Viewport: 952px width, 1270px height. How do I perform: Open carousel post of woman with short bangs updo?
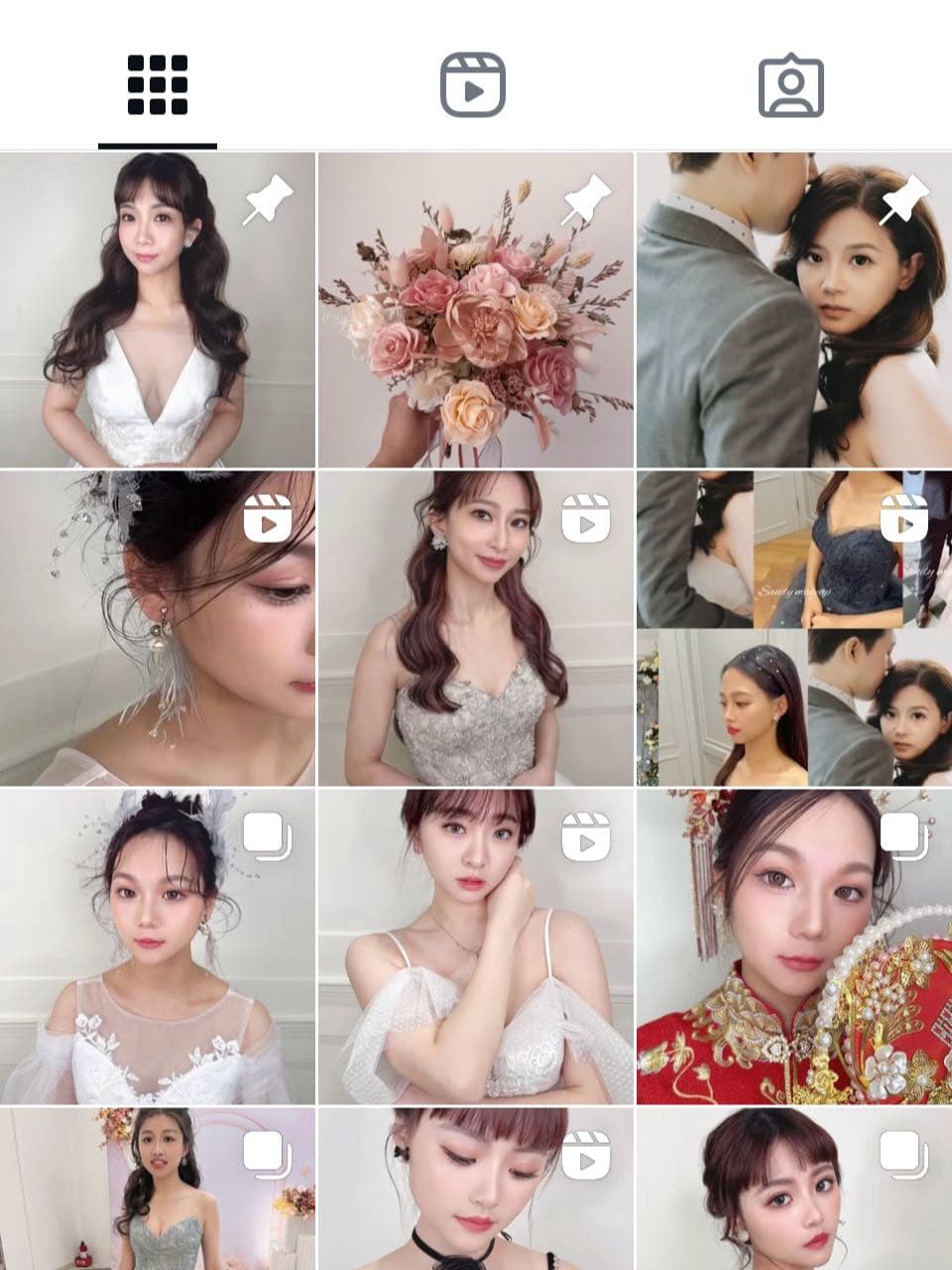point(793,1189)
